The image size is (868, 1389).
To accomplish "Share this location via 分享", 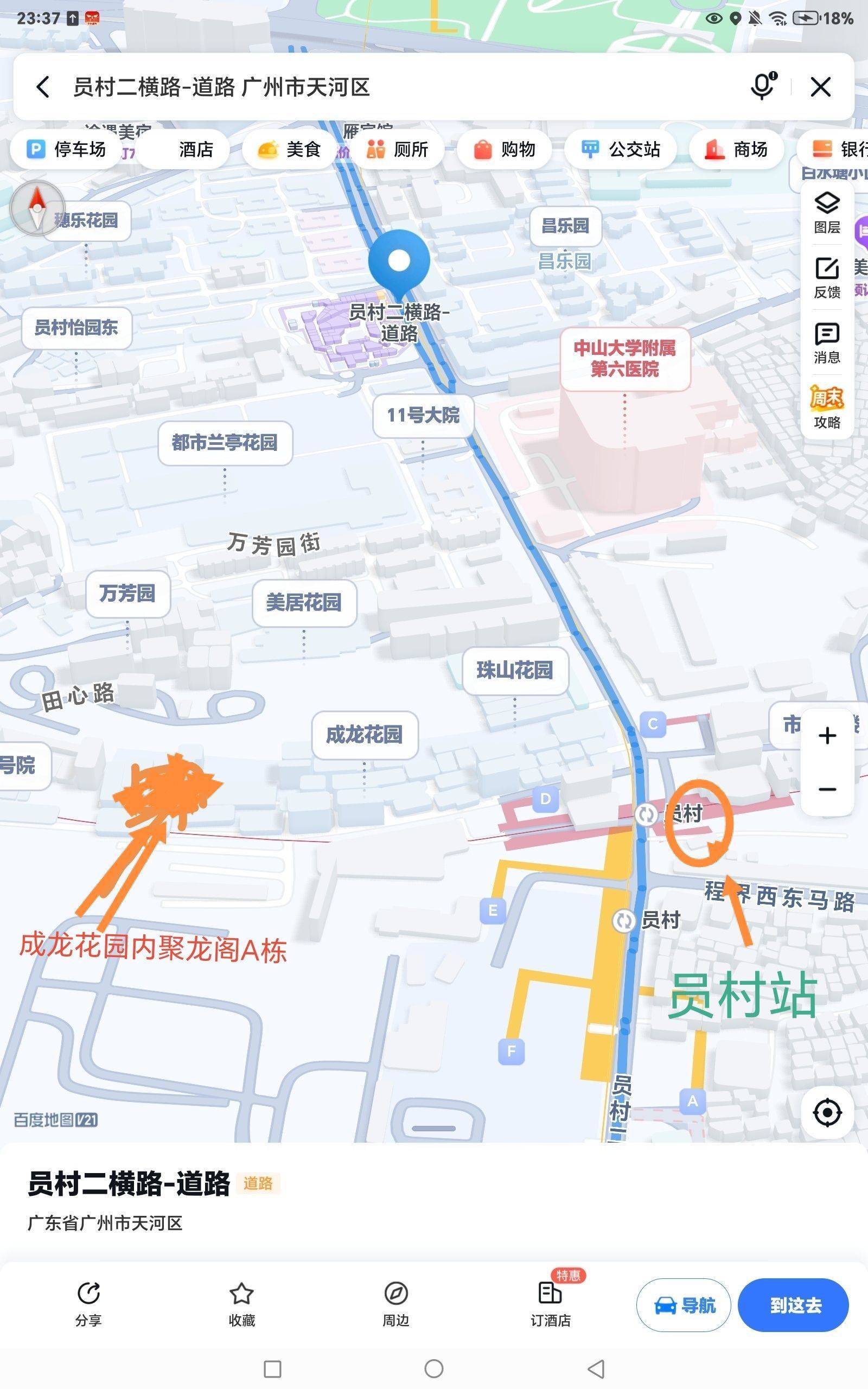I will pyautogui.click(x=88, y=1304).
